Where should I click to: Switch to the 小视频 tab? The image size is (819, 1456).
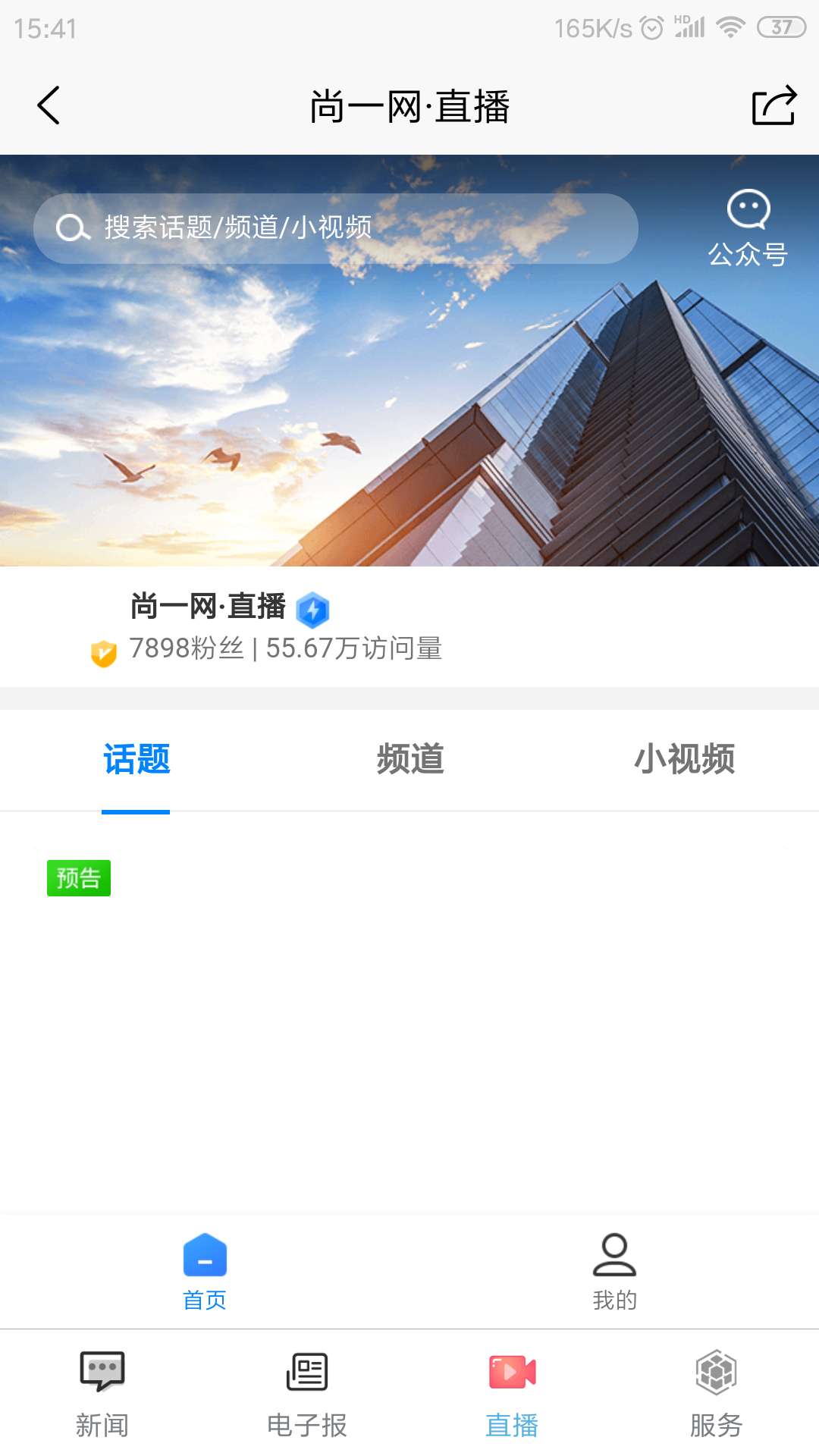[x=684, y=759]
